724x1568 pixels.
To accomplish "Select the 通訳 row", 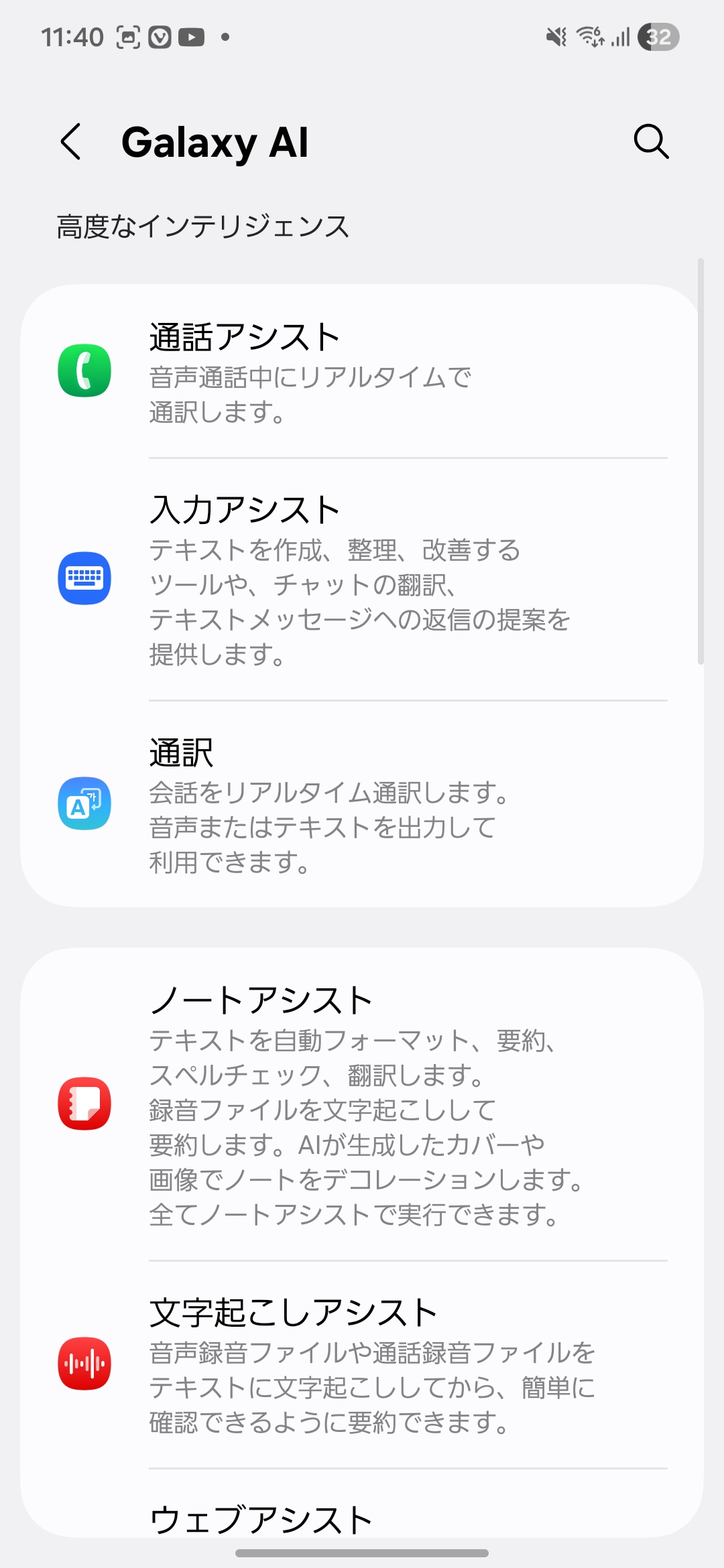I will (x=362, y=804).
